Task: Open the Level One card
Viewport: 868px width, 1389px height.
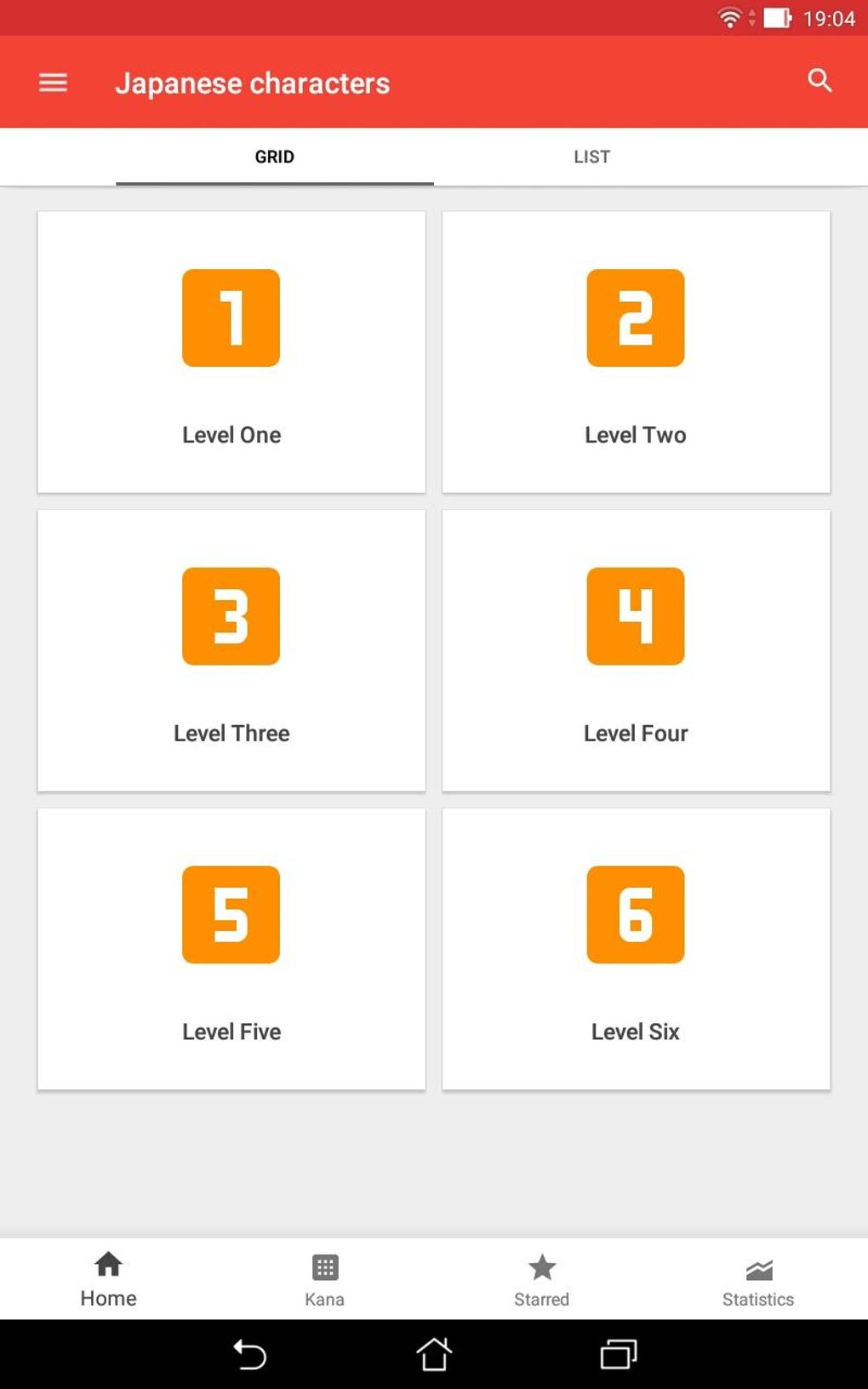Action: coord(231,352)
